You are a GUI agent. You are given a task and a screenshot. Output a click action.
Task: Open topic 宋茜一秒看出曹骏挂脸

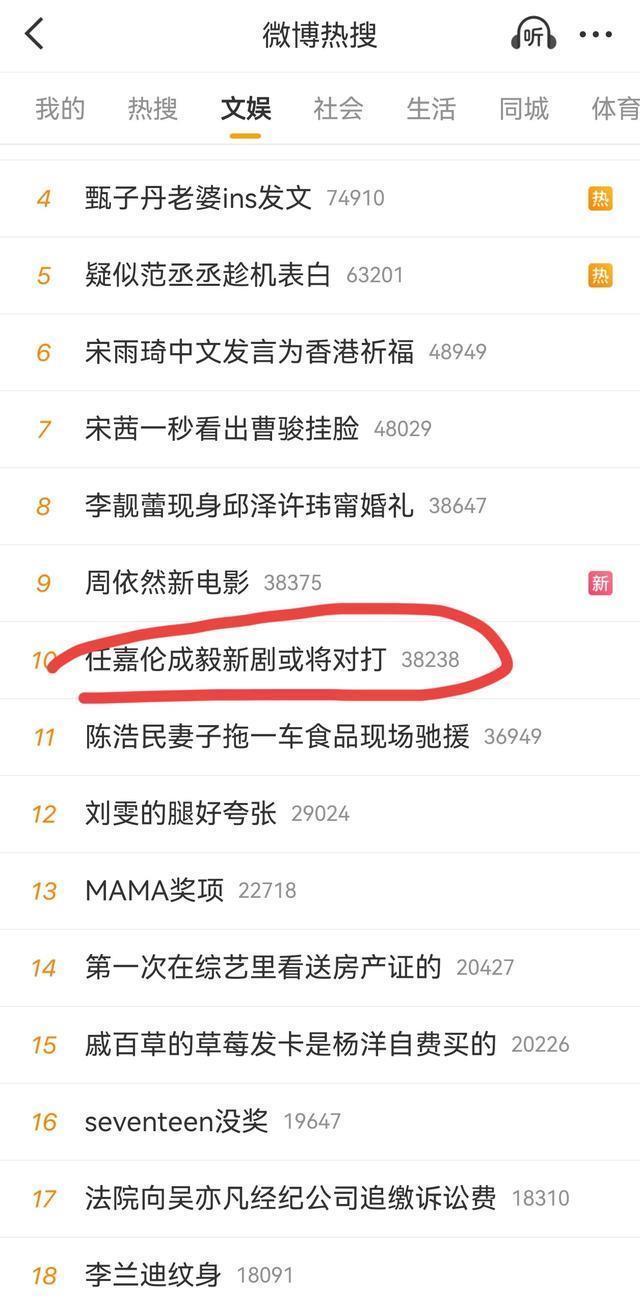(x=221, y=429)
